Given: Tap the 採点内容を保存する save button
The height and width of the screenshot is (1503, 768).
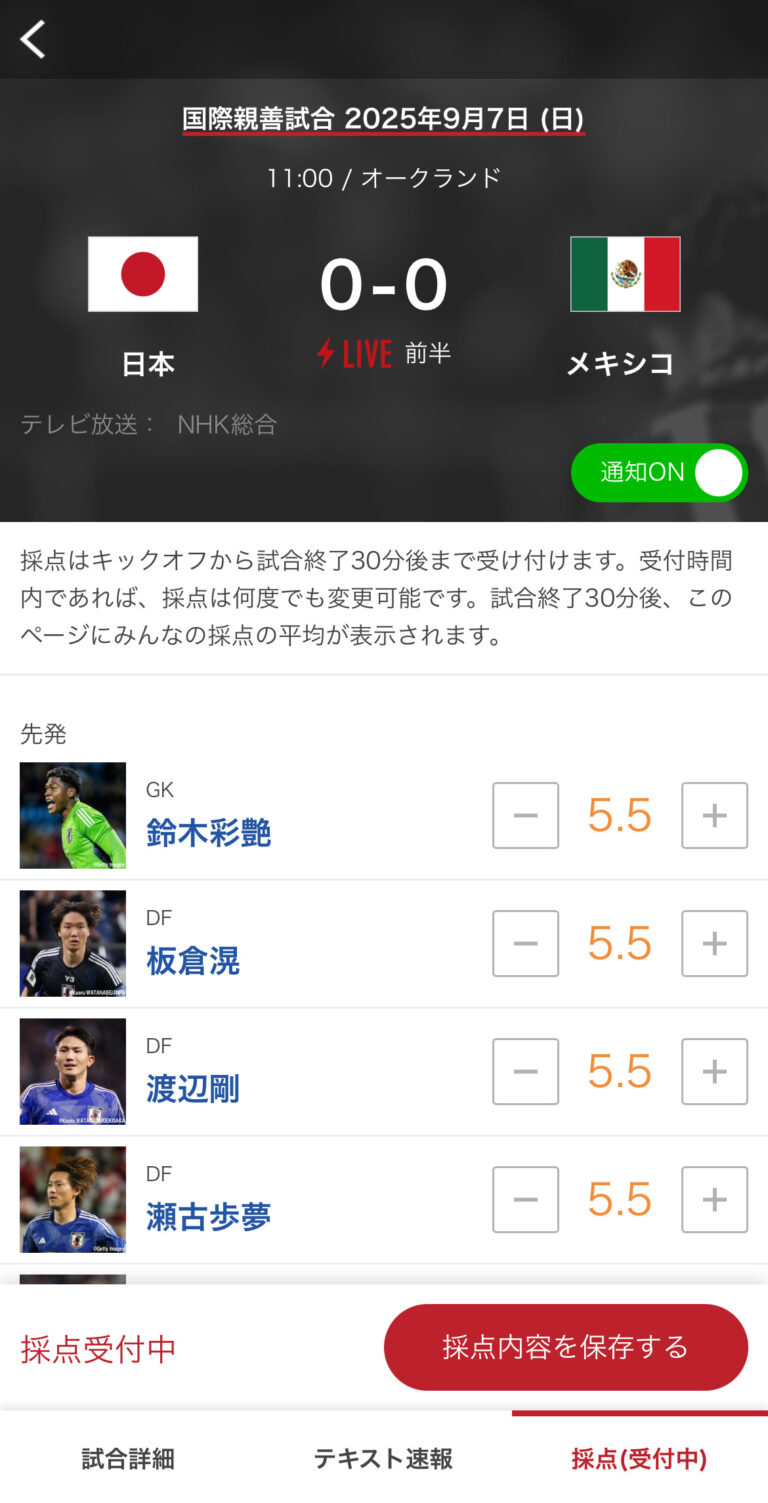Looking at the screenshot, I should click(x=566, y=1347).
